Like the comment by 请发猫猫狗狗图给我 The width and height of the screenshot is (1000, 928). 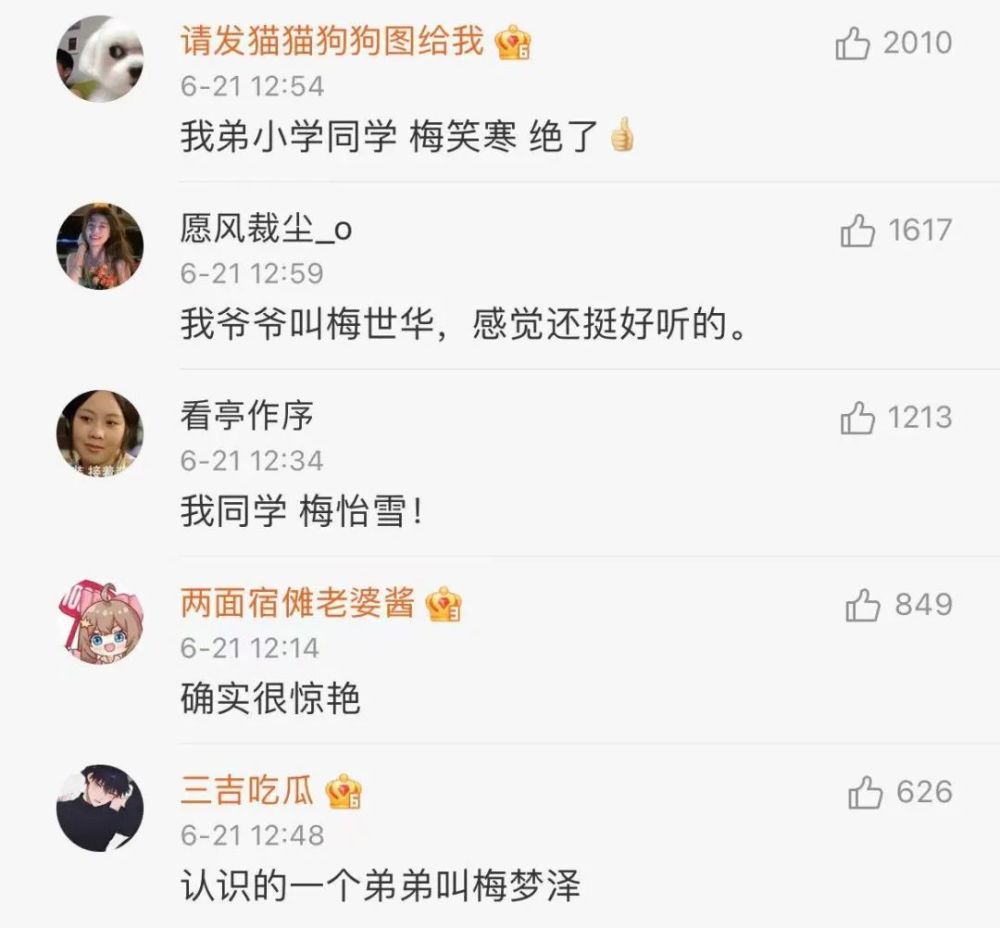pos(852,44)
